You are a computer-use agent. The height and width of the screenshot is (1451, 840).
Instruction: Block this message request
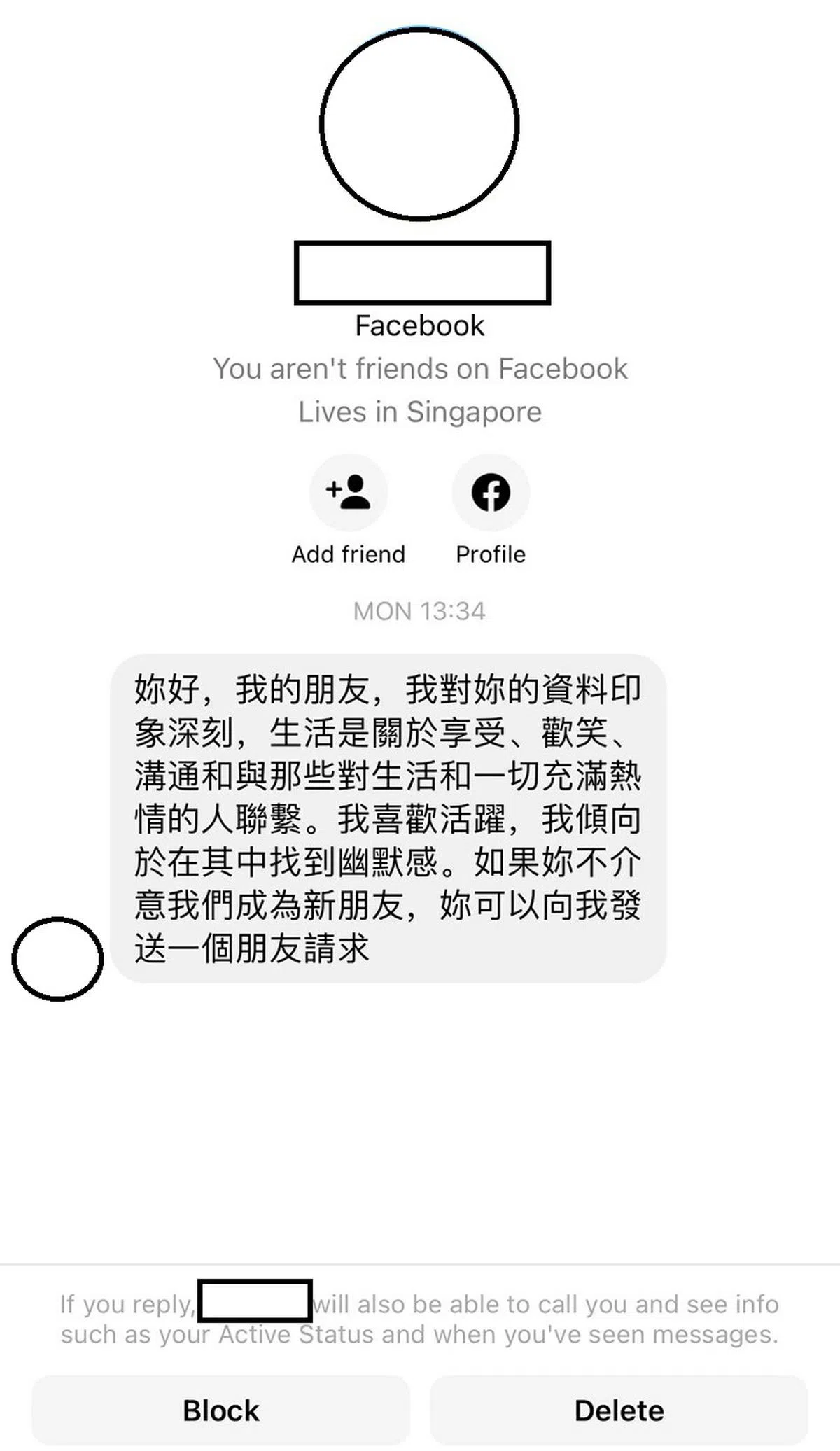tap(220, 1410)
